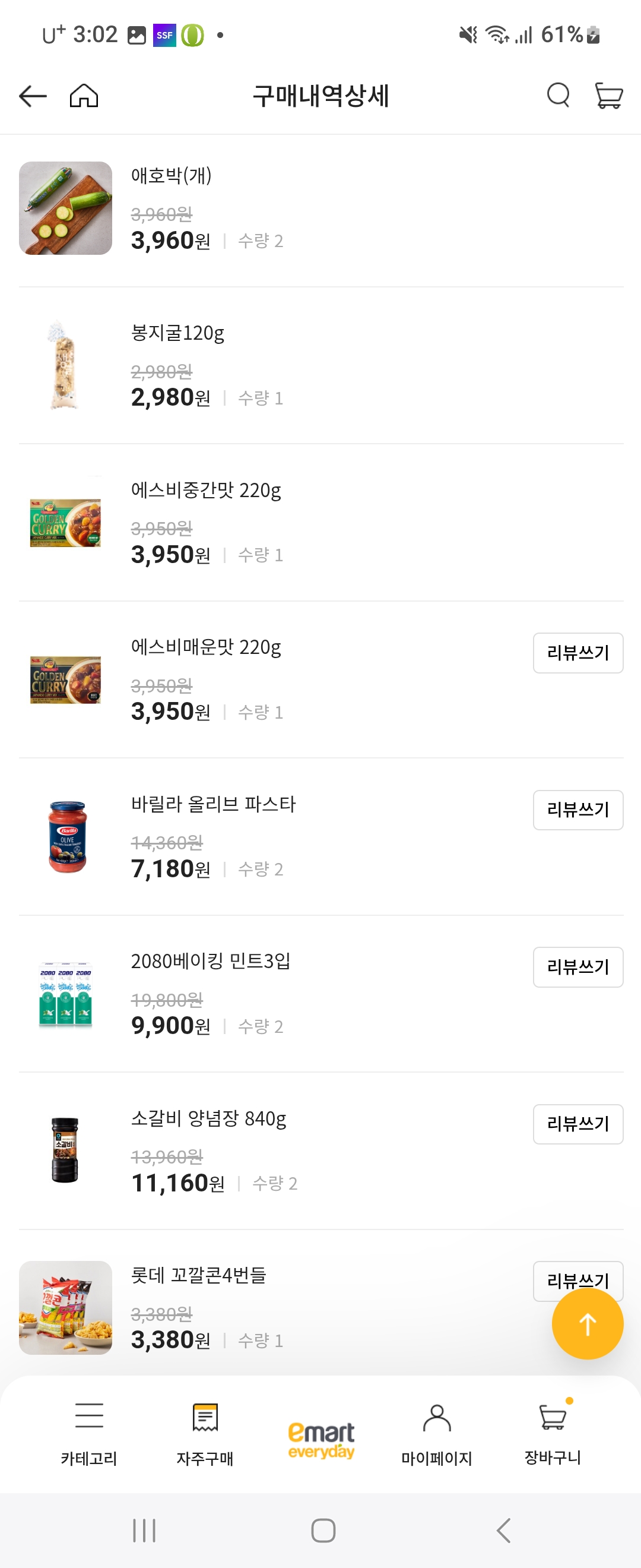
Task: Write a review for 바릴라 올리브 파스타
Action: [x=577, y=810]
